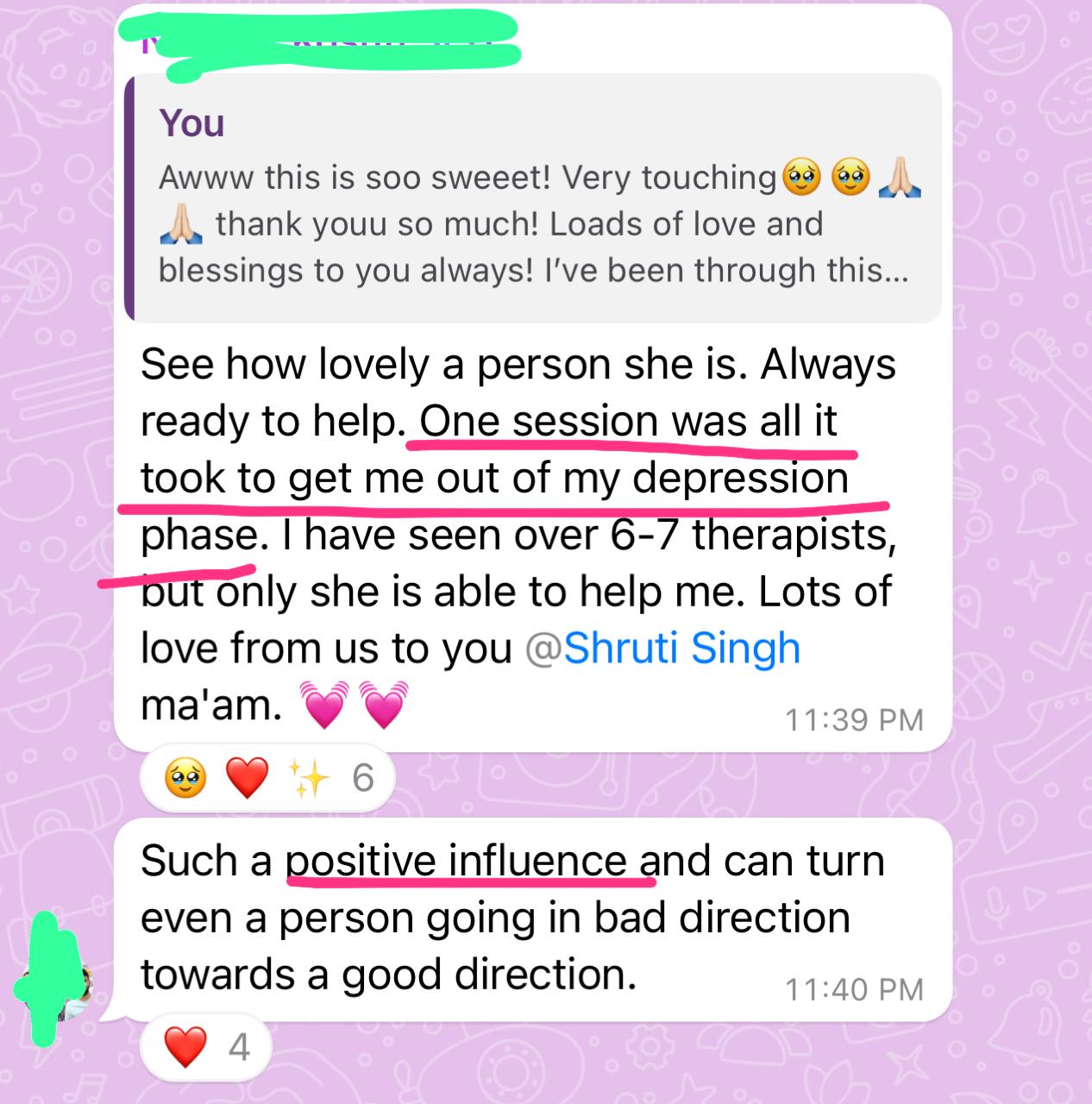Open the quoted reply from You

[x=532, y=198]
